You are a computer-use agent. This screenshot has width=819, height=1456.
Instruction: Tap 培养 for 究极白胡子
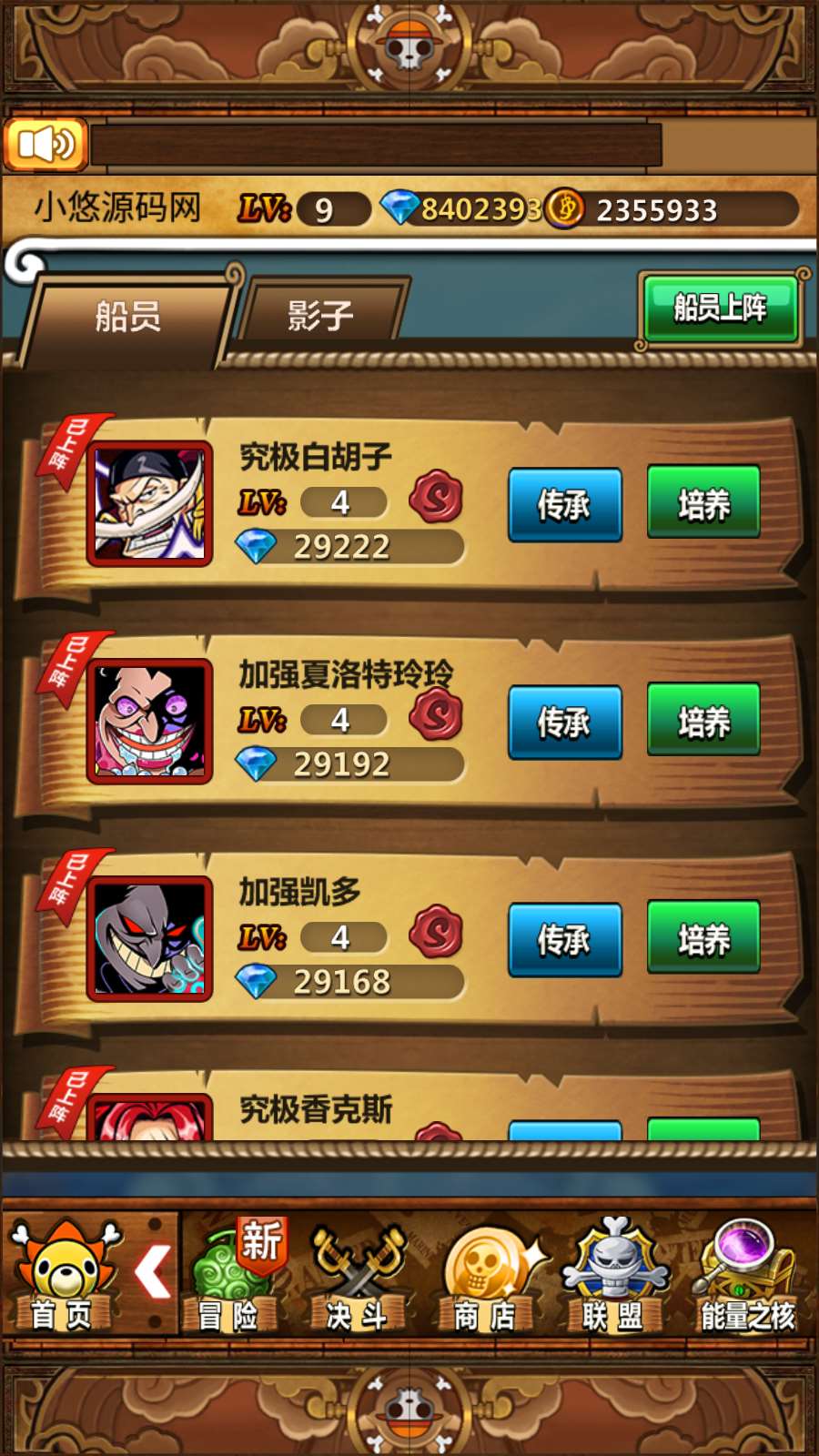click(x=703, y=503)
